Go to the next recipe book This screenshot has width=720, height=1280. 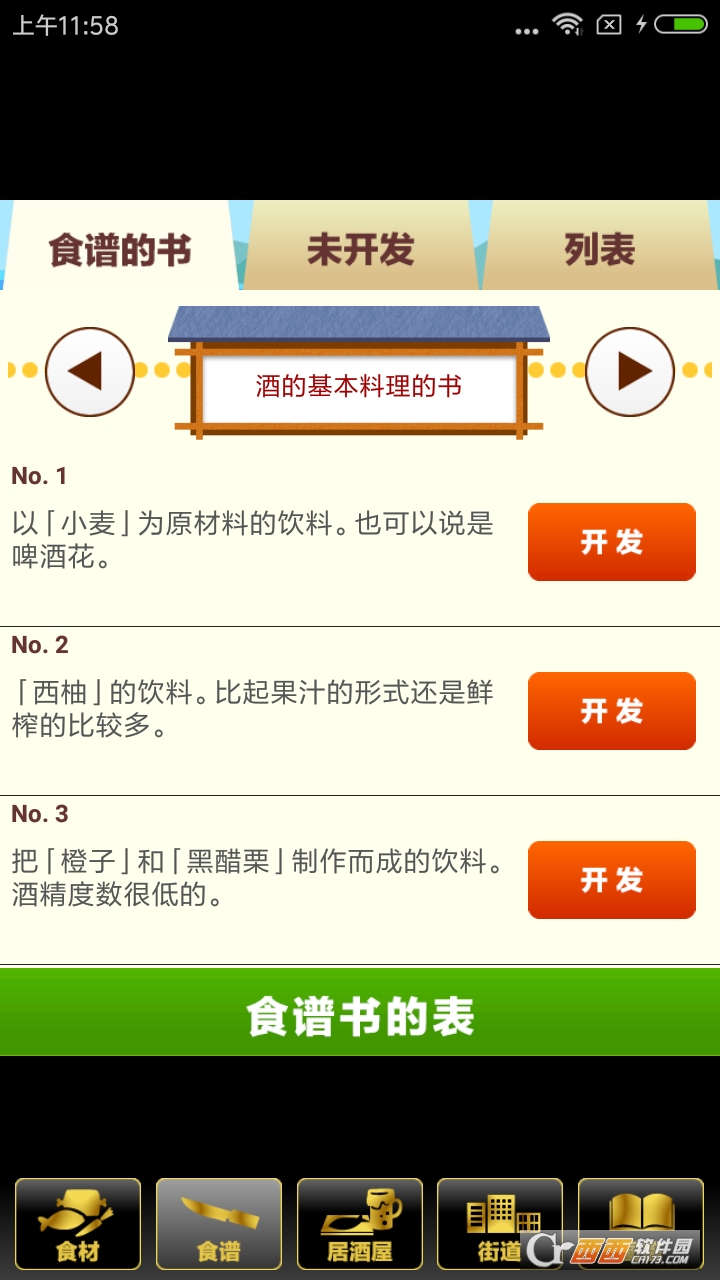tap(630, 371)
